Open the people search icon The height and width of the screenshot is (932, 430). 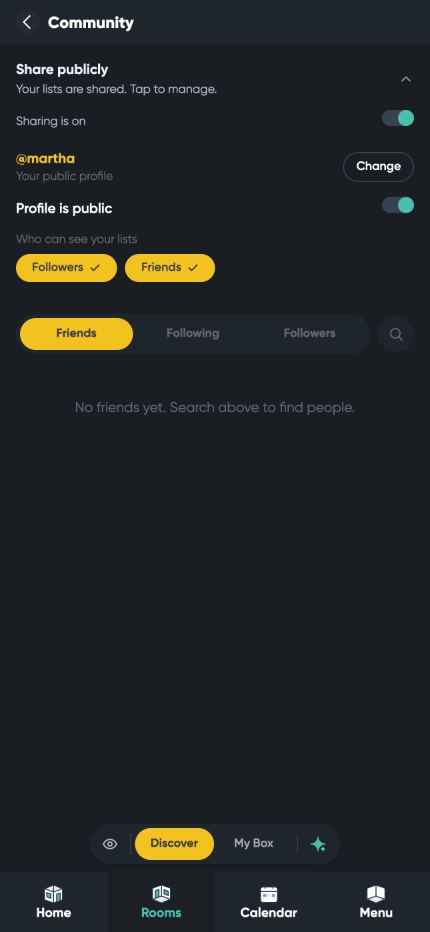click(396, 334)
